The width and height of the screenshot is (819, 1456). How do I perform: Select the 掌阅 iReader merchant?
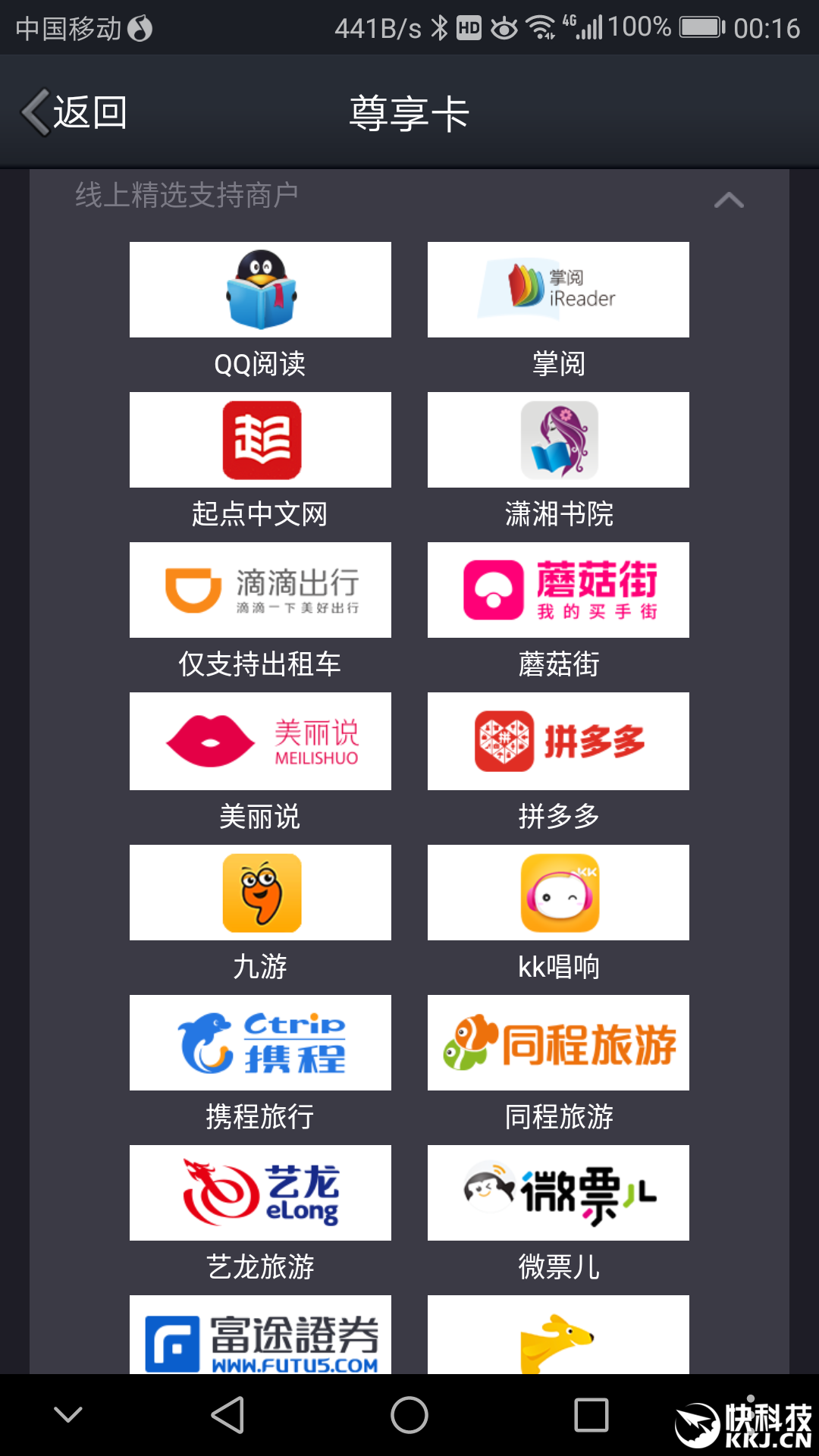558,290
